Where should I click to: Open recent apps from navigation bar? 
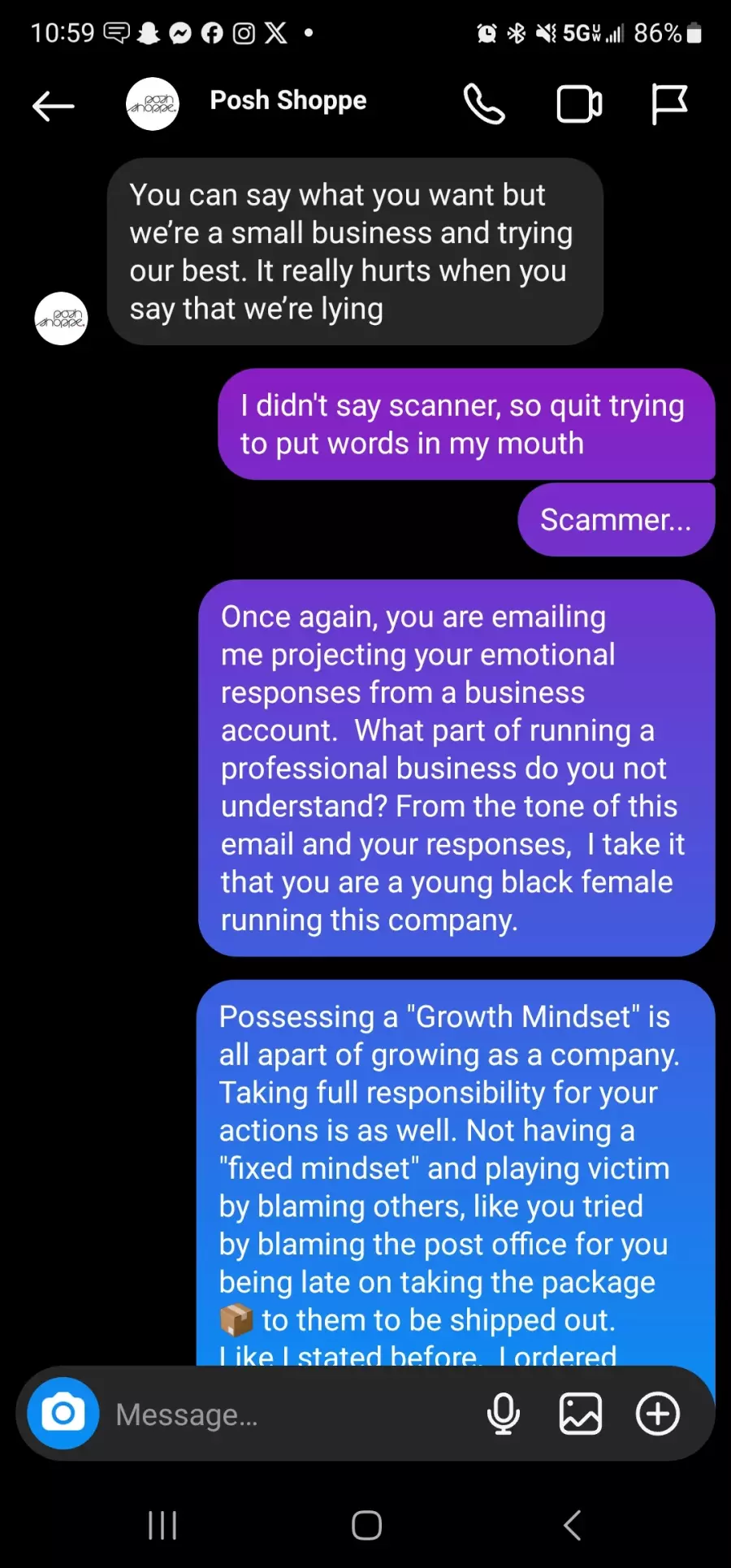(x=162, y=1525)
